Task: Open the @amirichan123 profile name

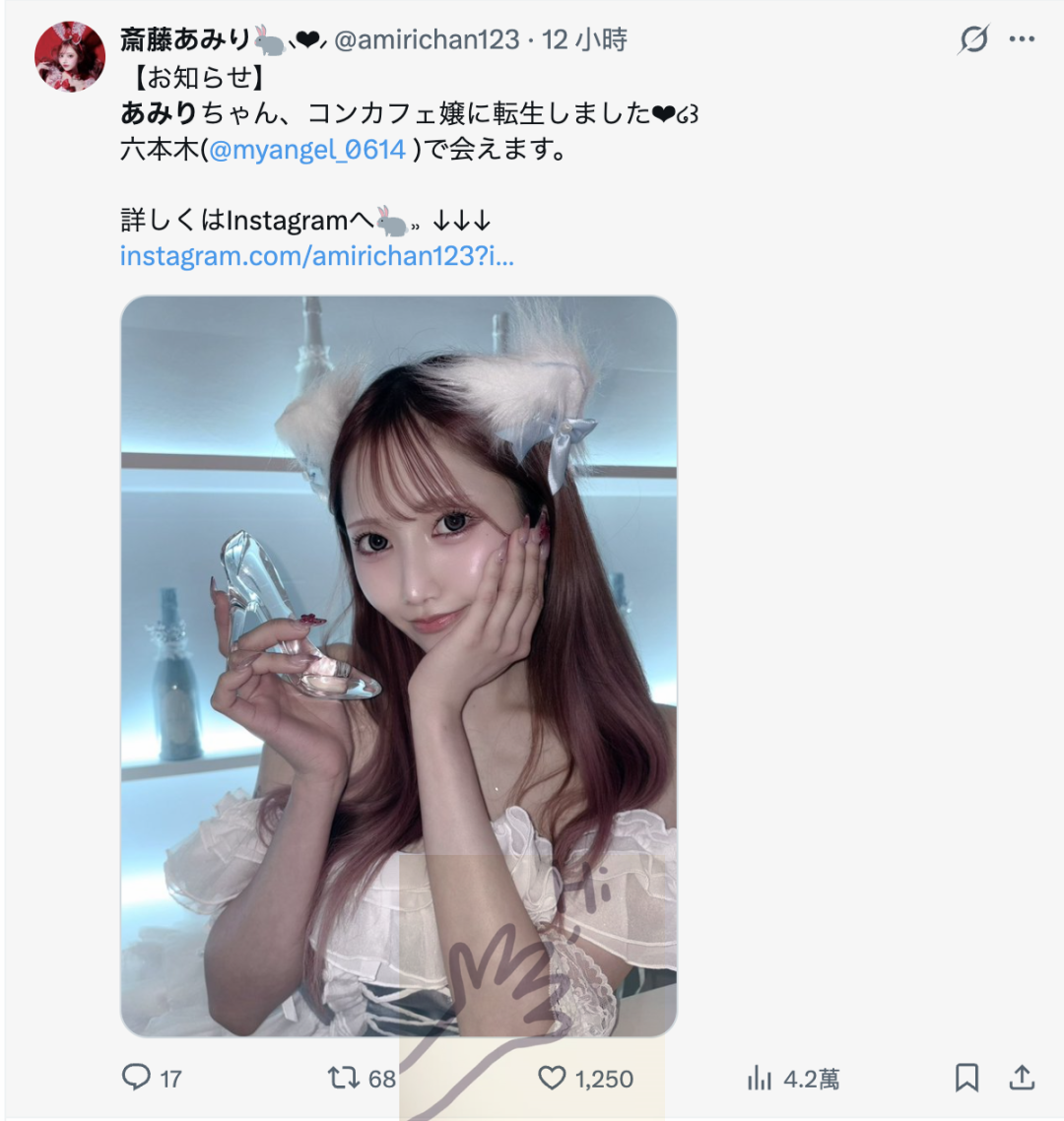Action: tap(426, 40)
